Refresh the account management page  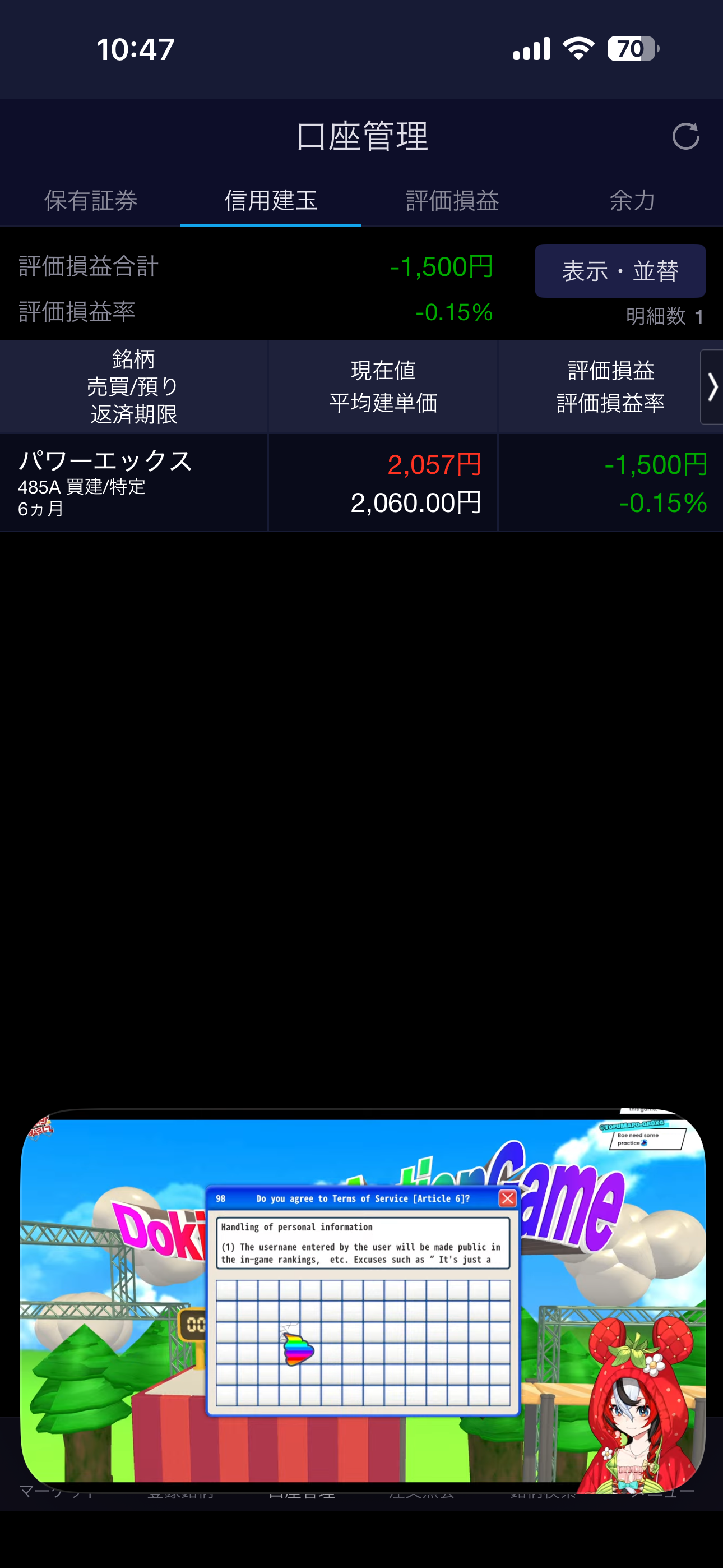click(x=685, y=136)
